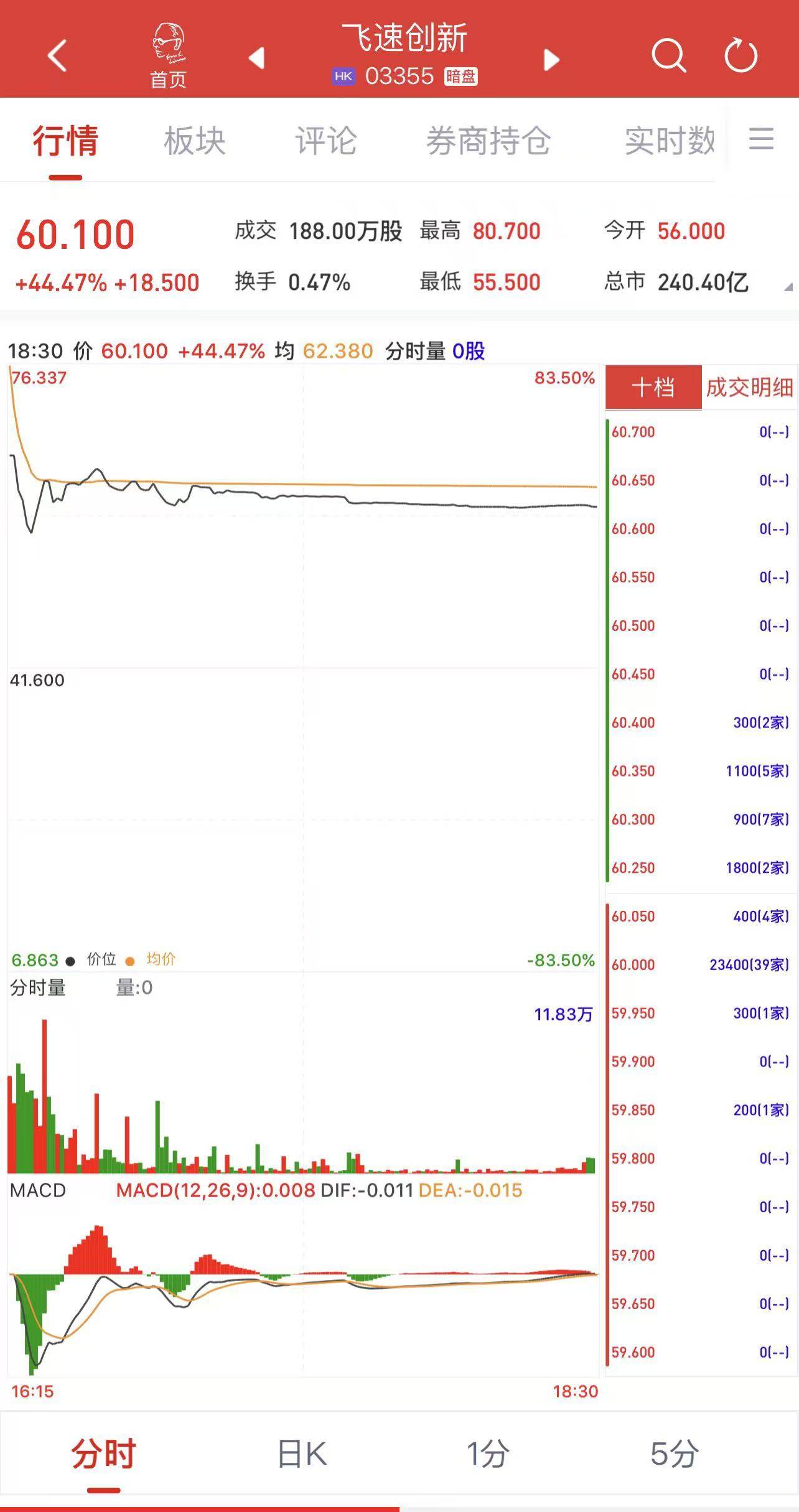Open the 首页 home shortcut
799x1512 pixels.
point(168,57)
